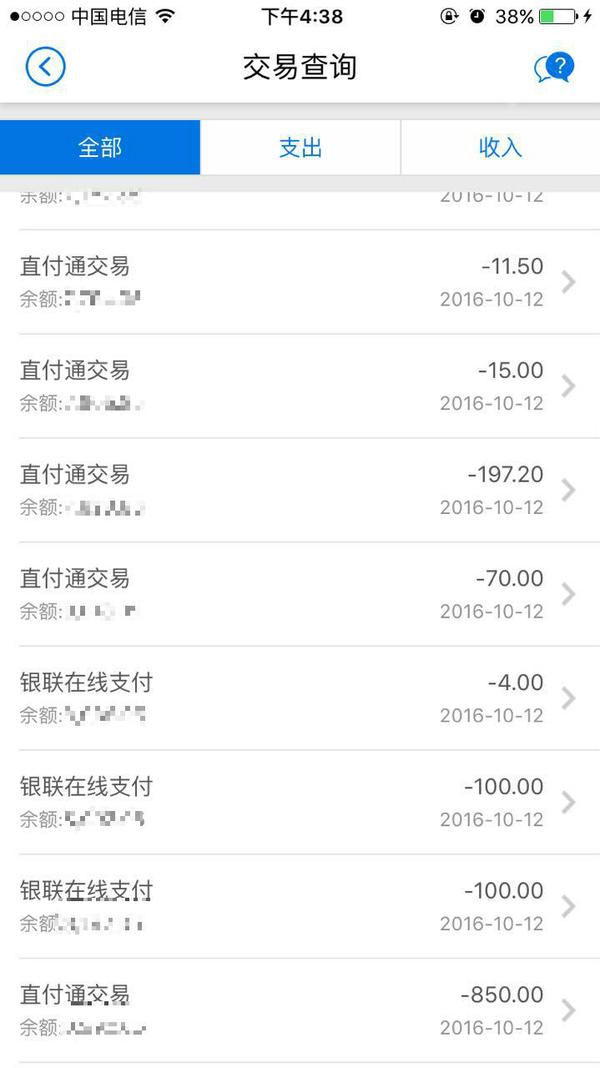View details of the -15.00 transaction

300,386
